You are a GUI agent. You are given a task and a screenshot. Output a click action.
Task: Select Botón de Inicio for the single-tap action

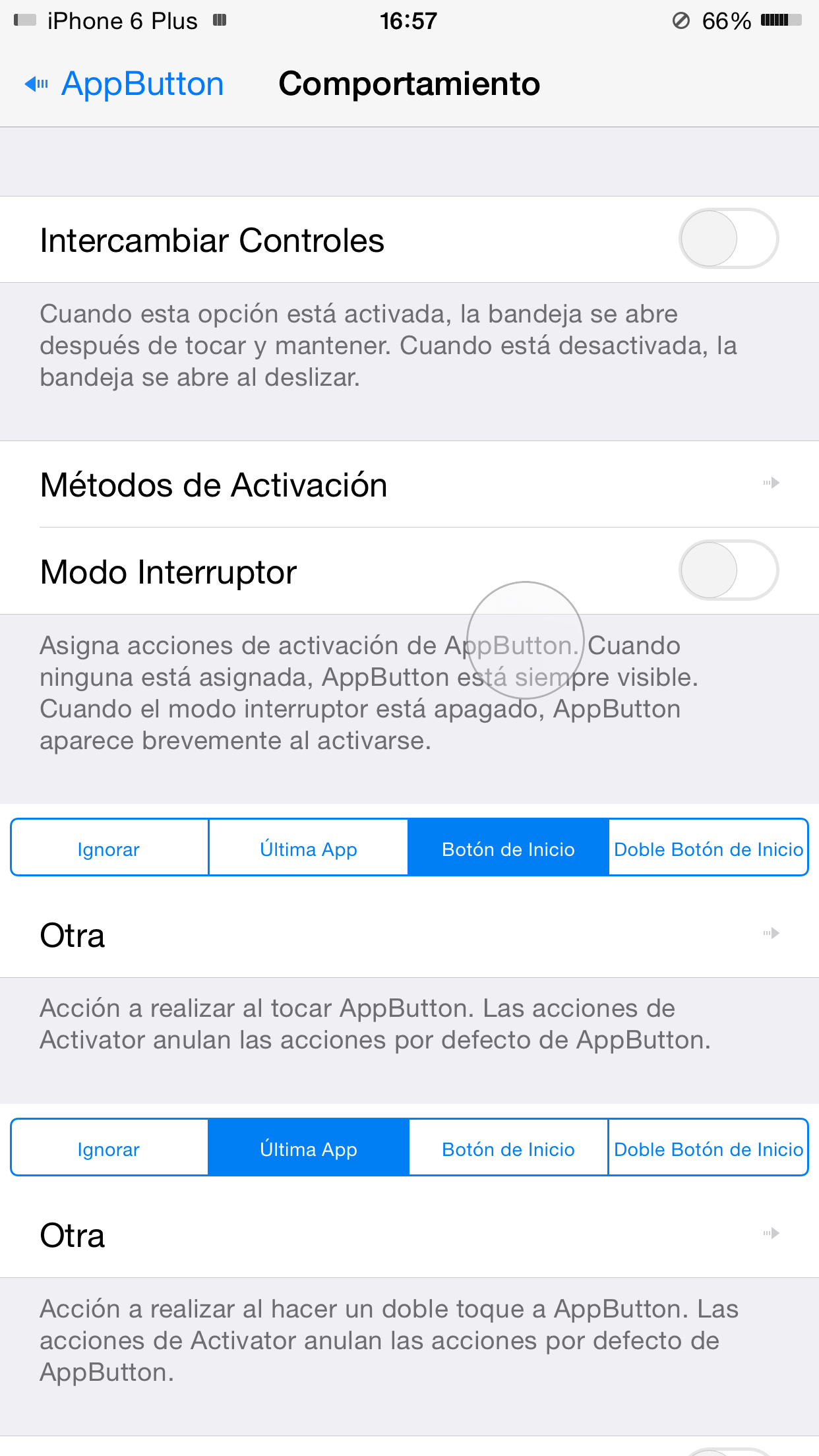[x=508, y=849]
